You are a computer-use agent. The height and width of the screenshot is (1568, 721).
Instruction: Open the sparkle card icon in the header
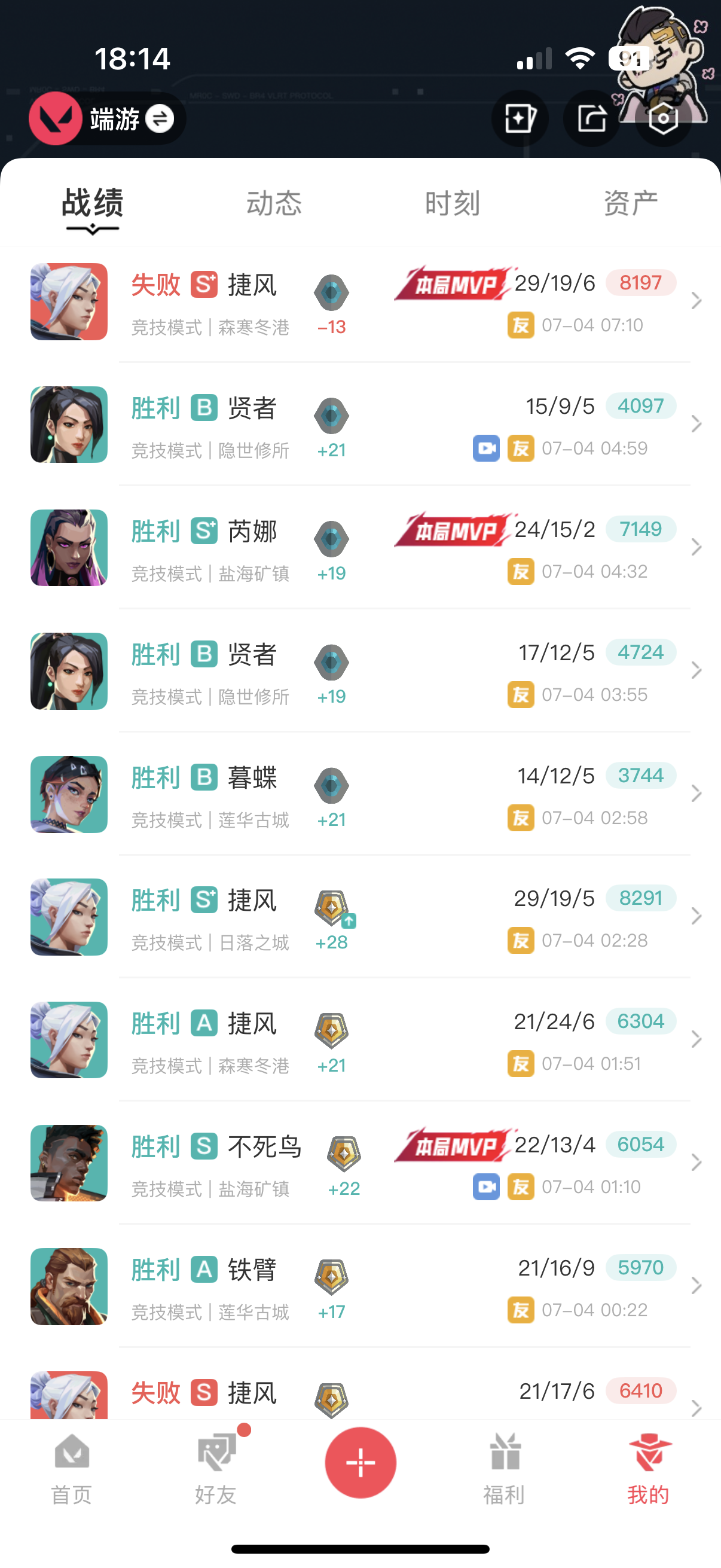(x=520, y=118)
